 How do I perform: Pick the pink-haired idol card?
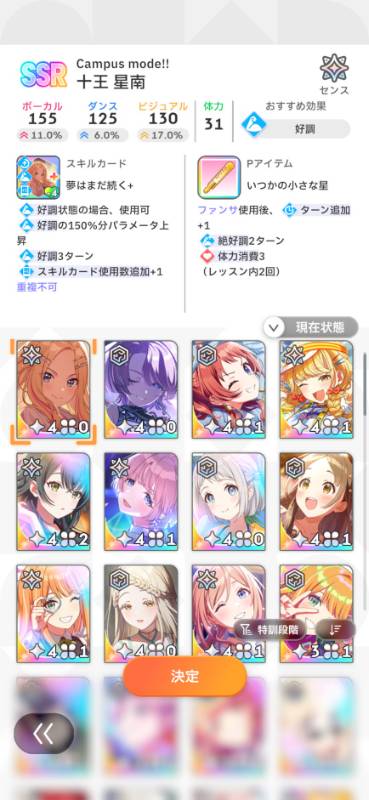coord(141,502)
